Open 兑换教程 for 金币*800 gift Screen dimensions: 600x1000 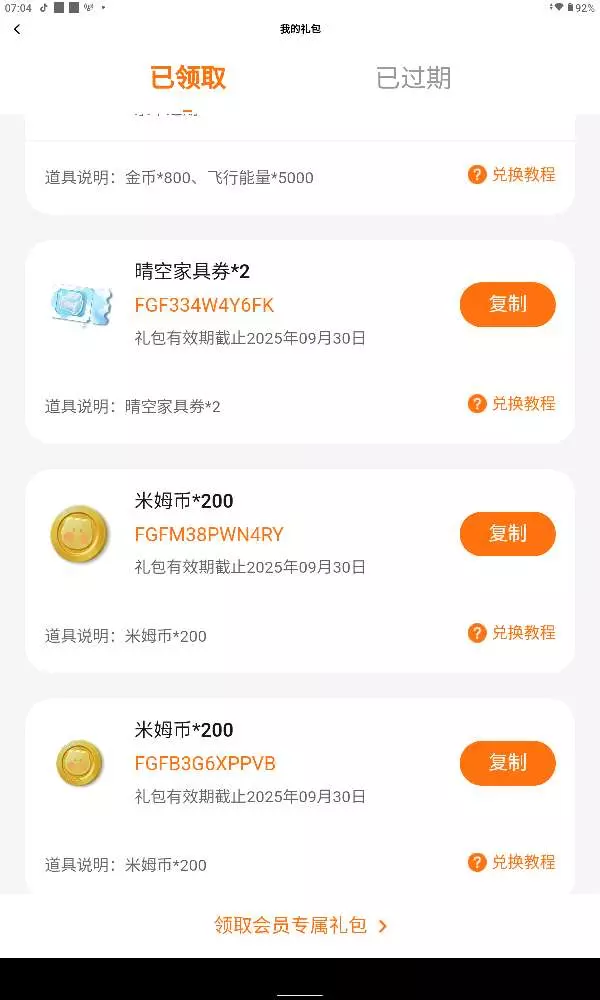512,174
